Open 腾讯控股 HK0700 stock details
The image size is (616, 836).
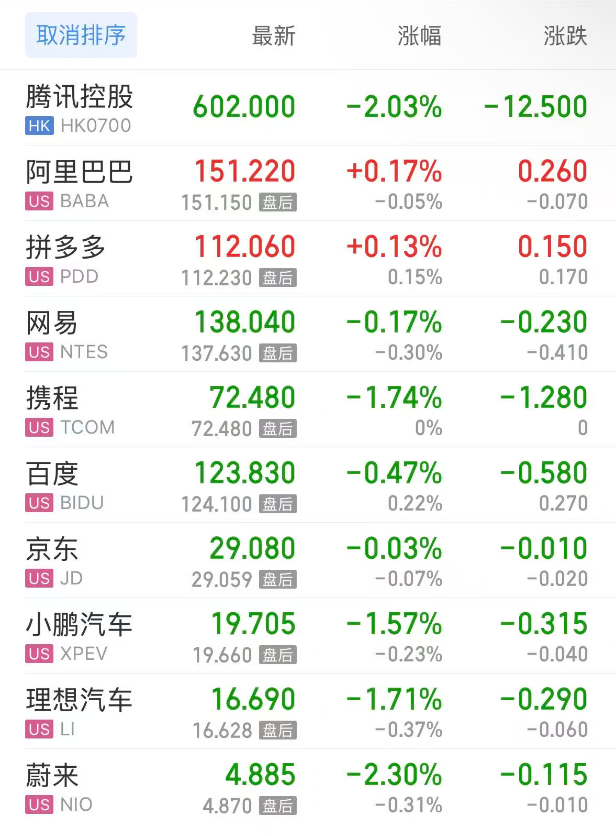tap(80, 108)
